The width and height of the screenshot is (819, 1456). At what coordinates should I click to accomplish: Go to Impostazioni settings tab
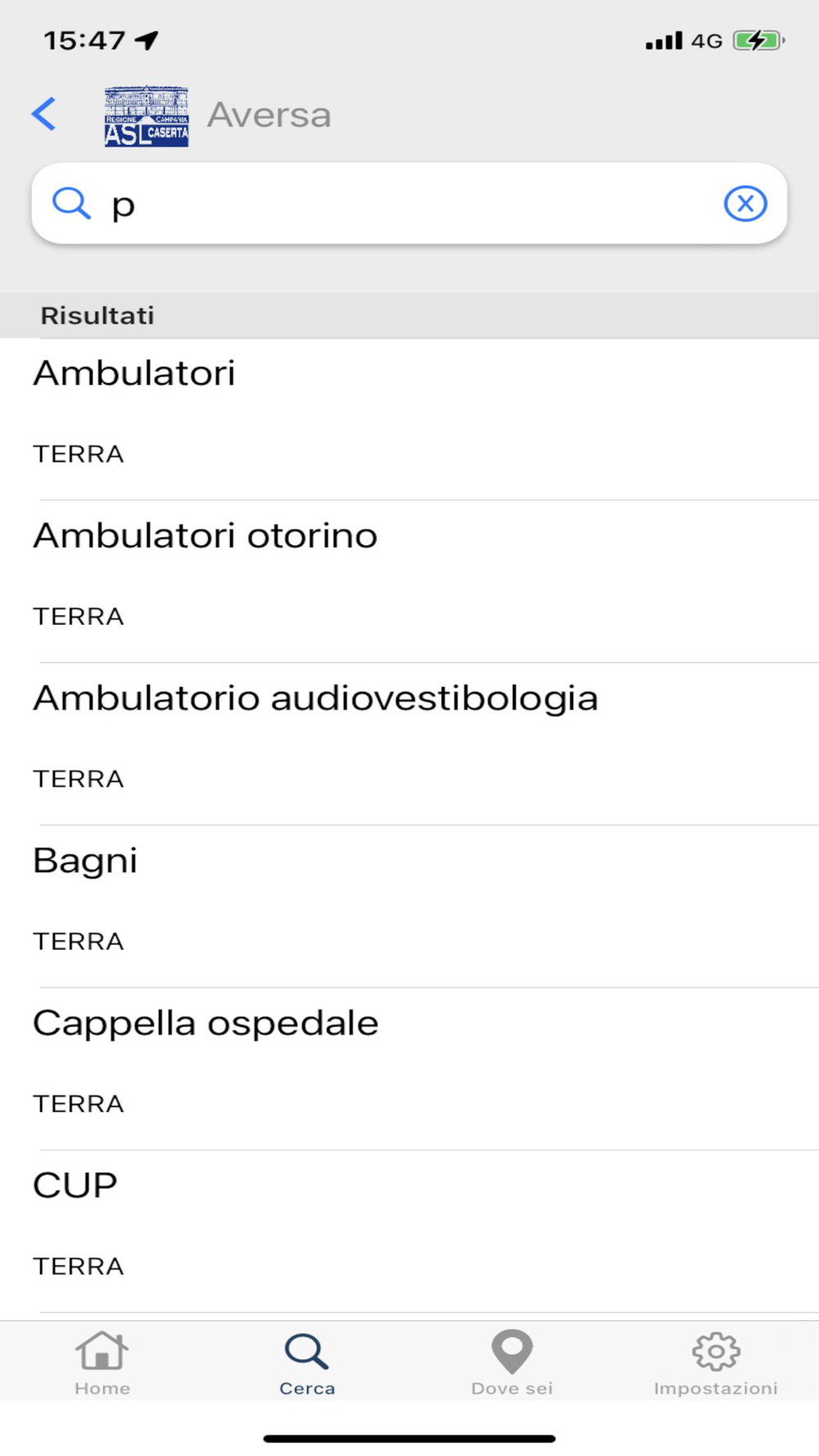tap(716, 1363)
